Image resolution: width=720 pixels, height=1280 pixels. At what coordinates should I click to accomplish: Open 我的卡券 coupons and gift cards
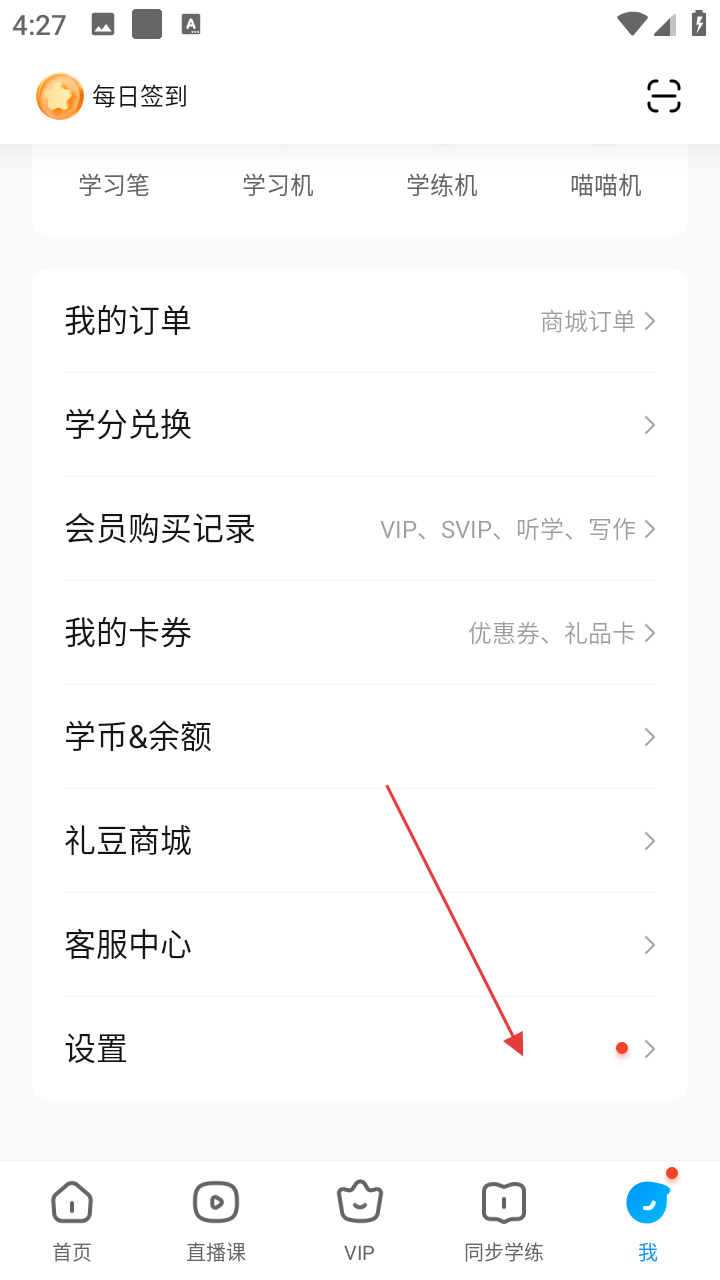[360, 633]
